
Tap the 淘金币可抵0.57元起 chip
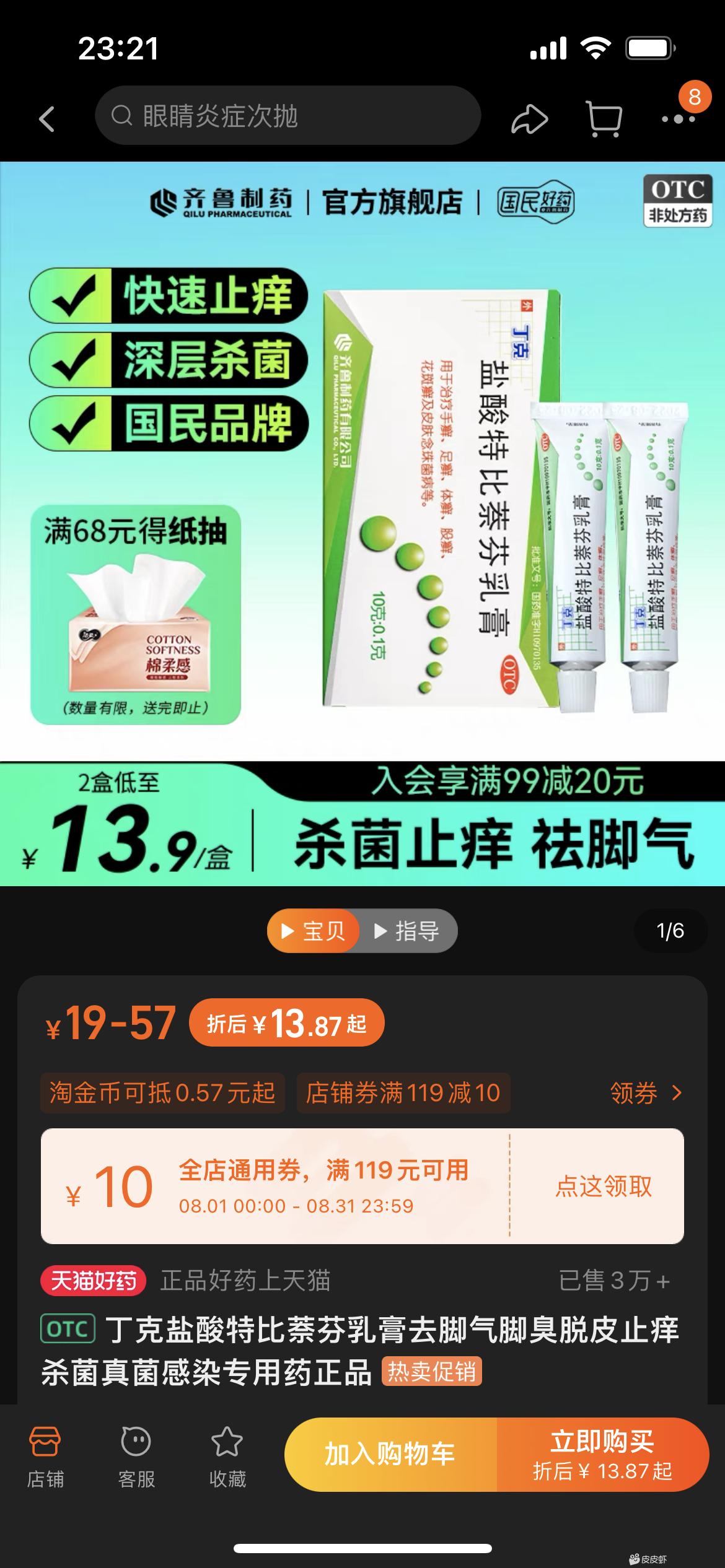coord(162,1093)
